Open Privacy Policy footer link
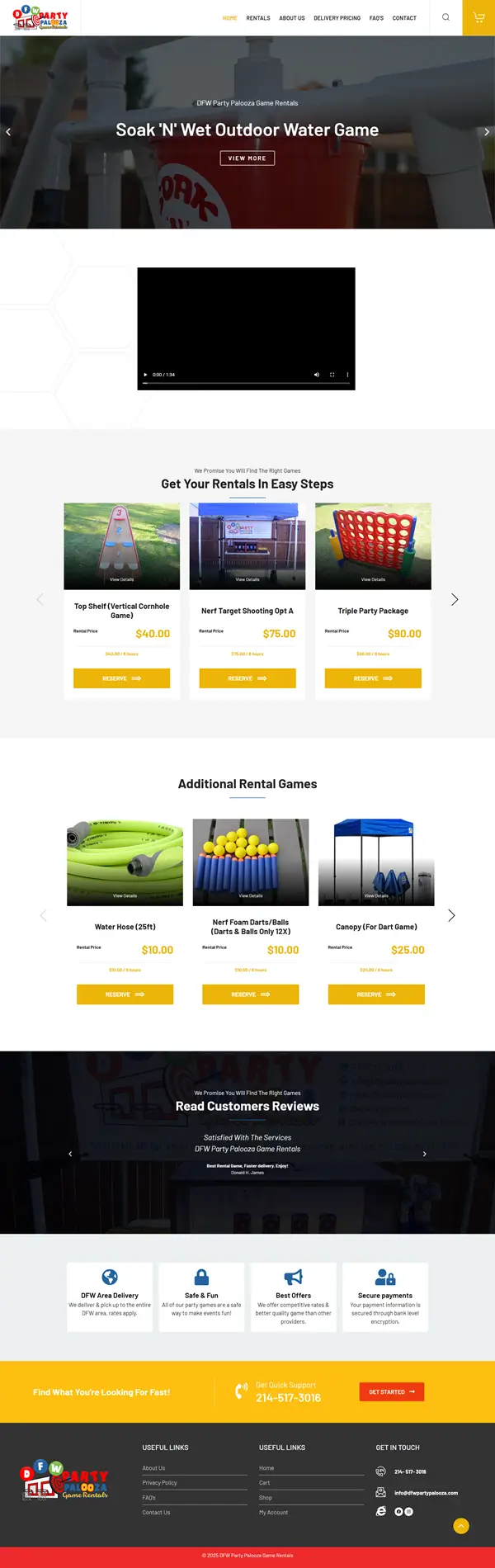This screenshot has height=1568, width=495. pyautogui.click(x=159, y=1483)
